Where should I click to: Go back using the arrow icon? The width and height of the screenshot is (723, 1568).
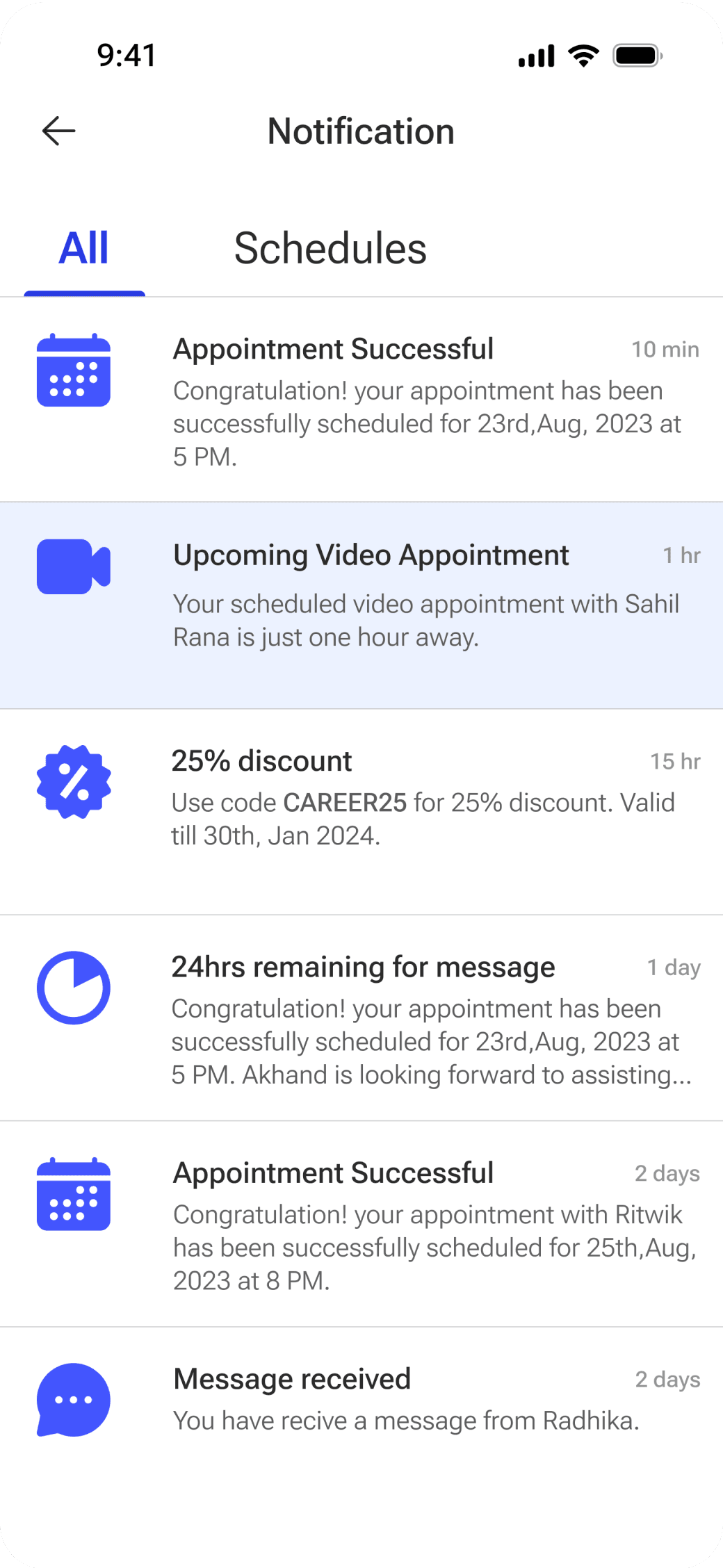tap(58, 131)
